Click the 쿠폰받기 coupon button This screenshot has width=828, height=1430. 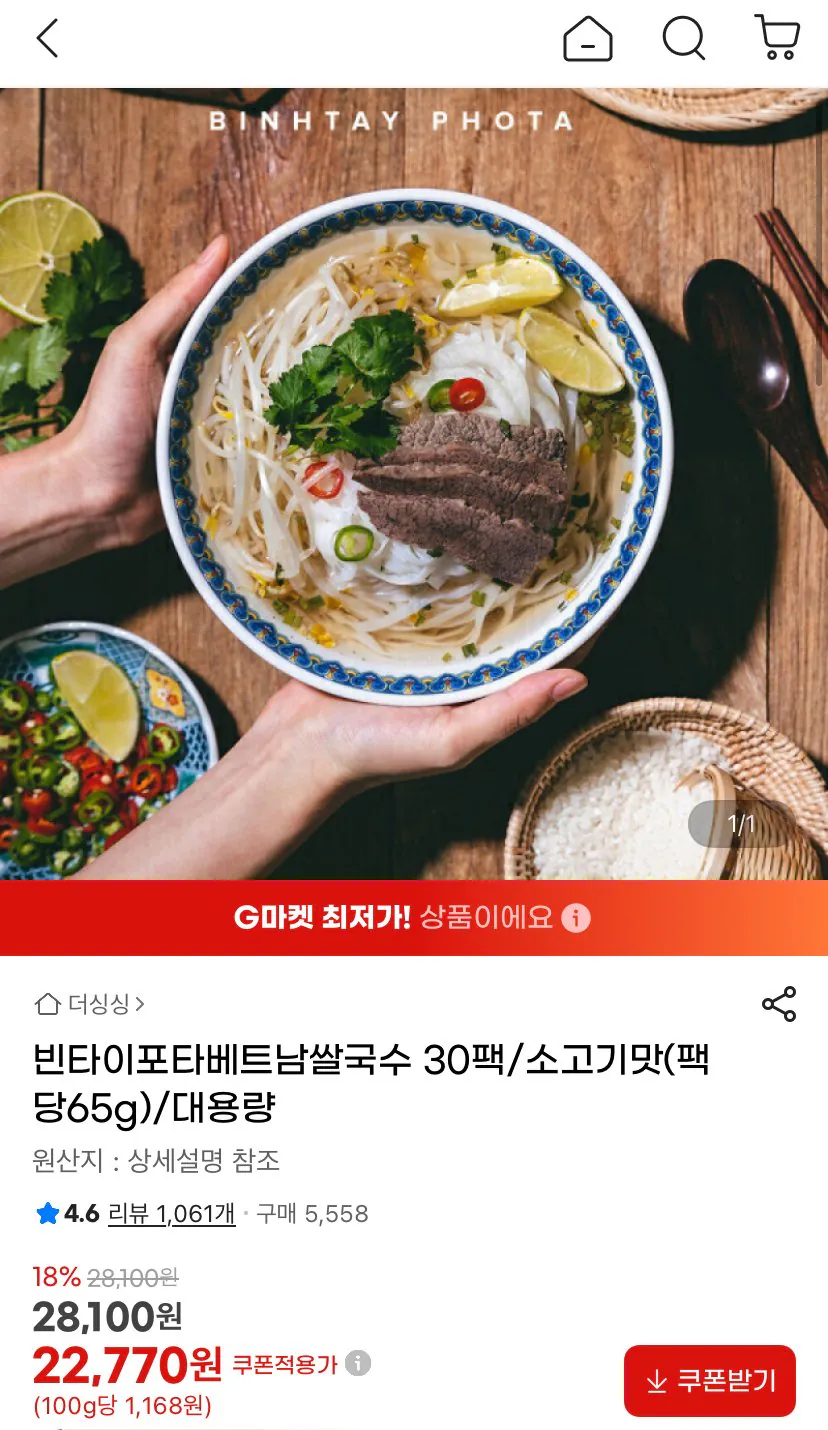pyautogui.click(x=709, y=1380)
